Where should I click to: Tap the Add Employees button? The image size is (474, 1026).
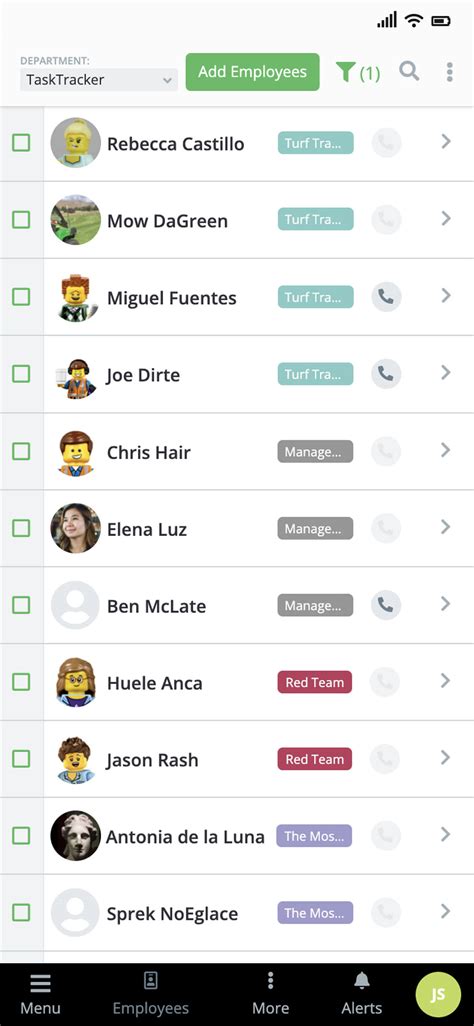(253, 72)
